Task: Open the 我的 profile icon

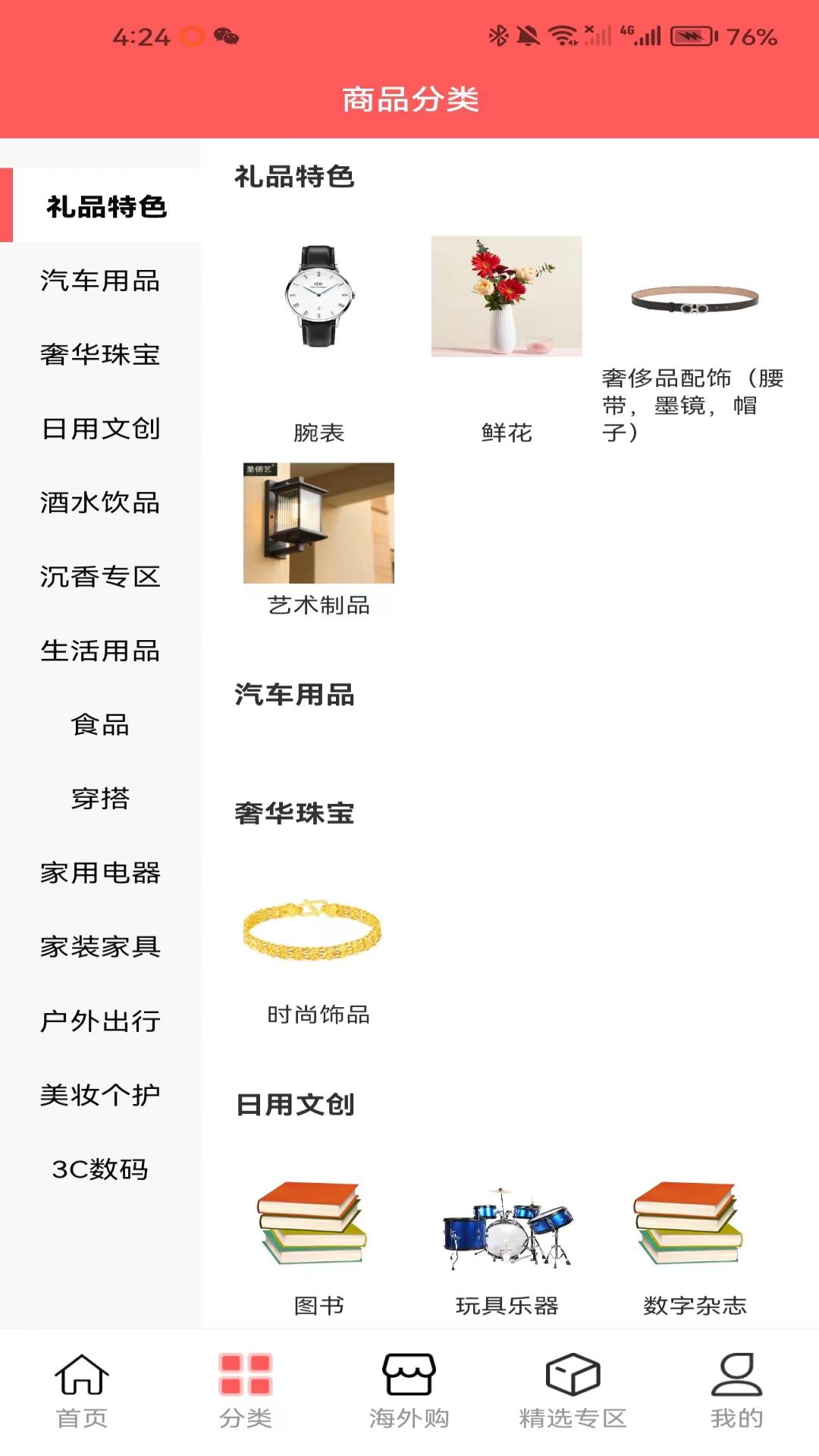Action: pyautogui.click(x=736, y=1395)
